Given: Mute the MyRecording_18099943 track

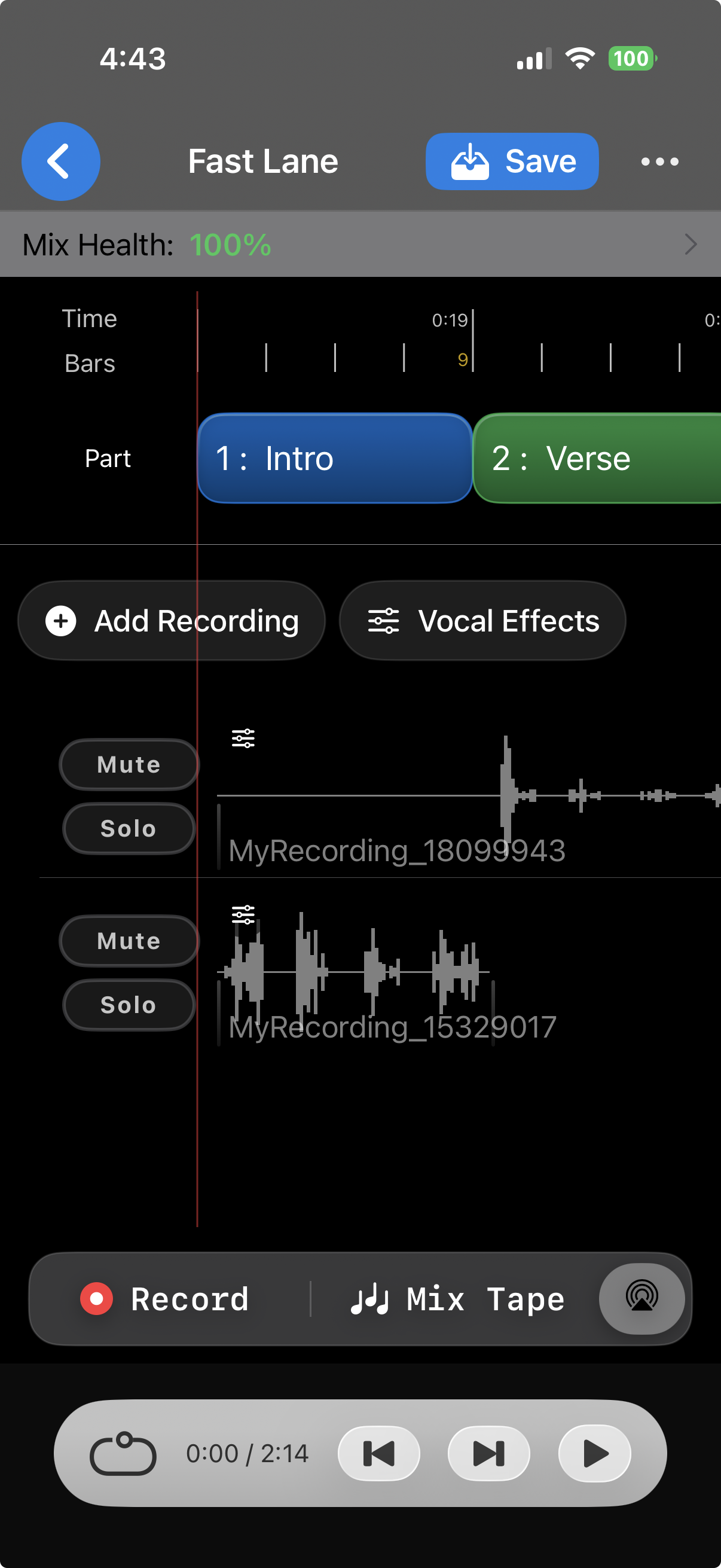Looking at the screenshot, I should [x=129, y=764].
